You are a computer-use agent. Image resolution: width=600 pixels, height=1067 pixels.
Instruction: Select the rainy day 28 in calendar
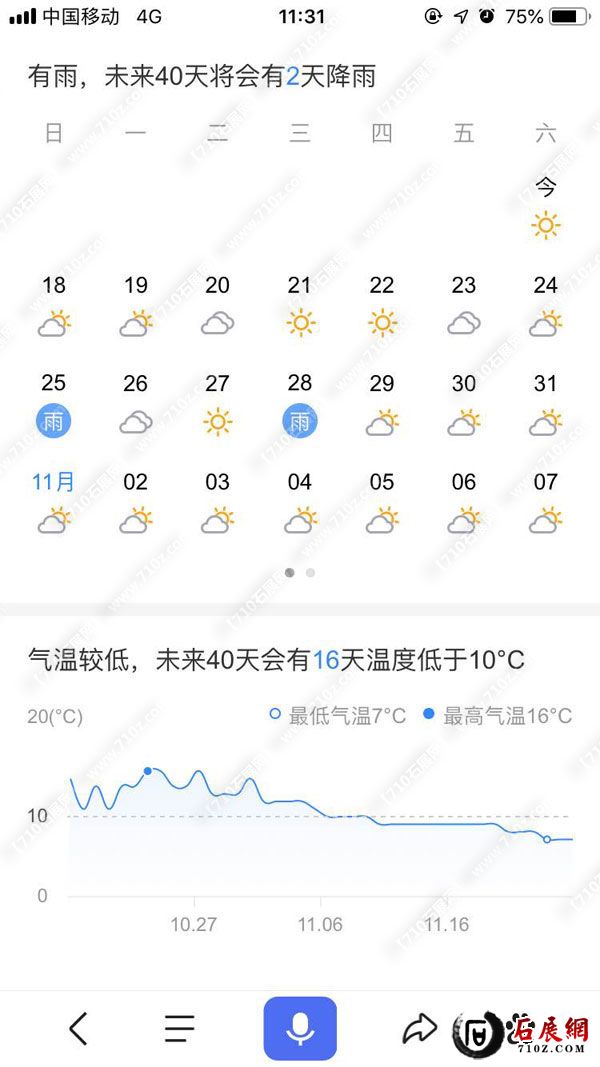tap(300, 405)
